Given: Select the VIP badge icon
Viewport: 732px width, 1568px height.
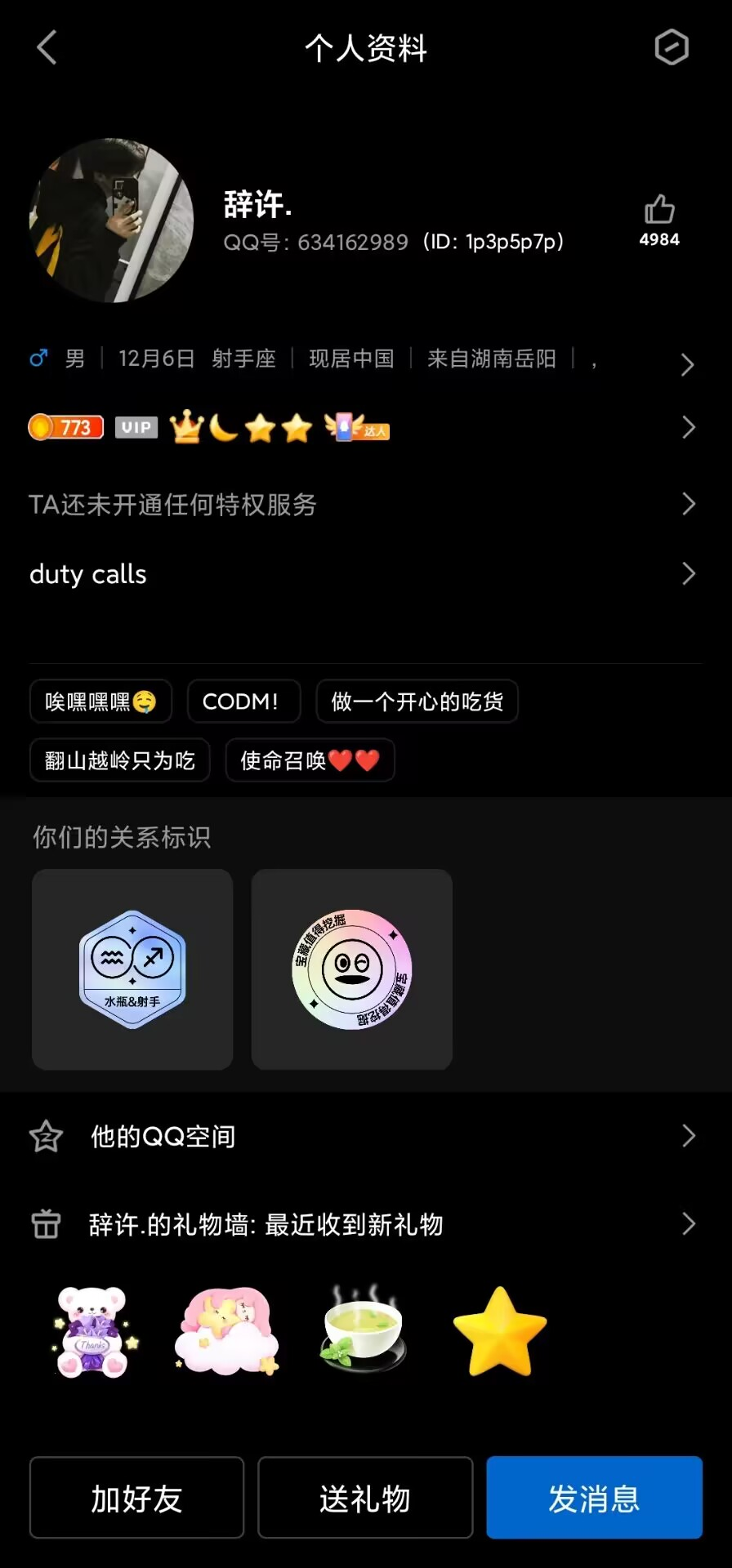Looking at the screenshot, I should click(x=136, y=427).
